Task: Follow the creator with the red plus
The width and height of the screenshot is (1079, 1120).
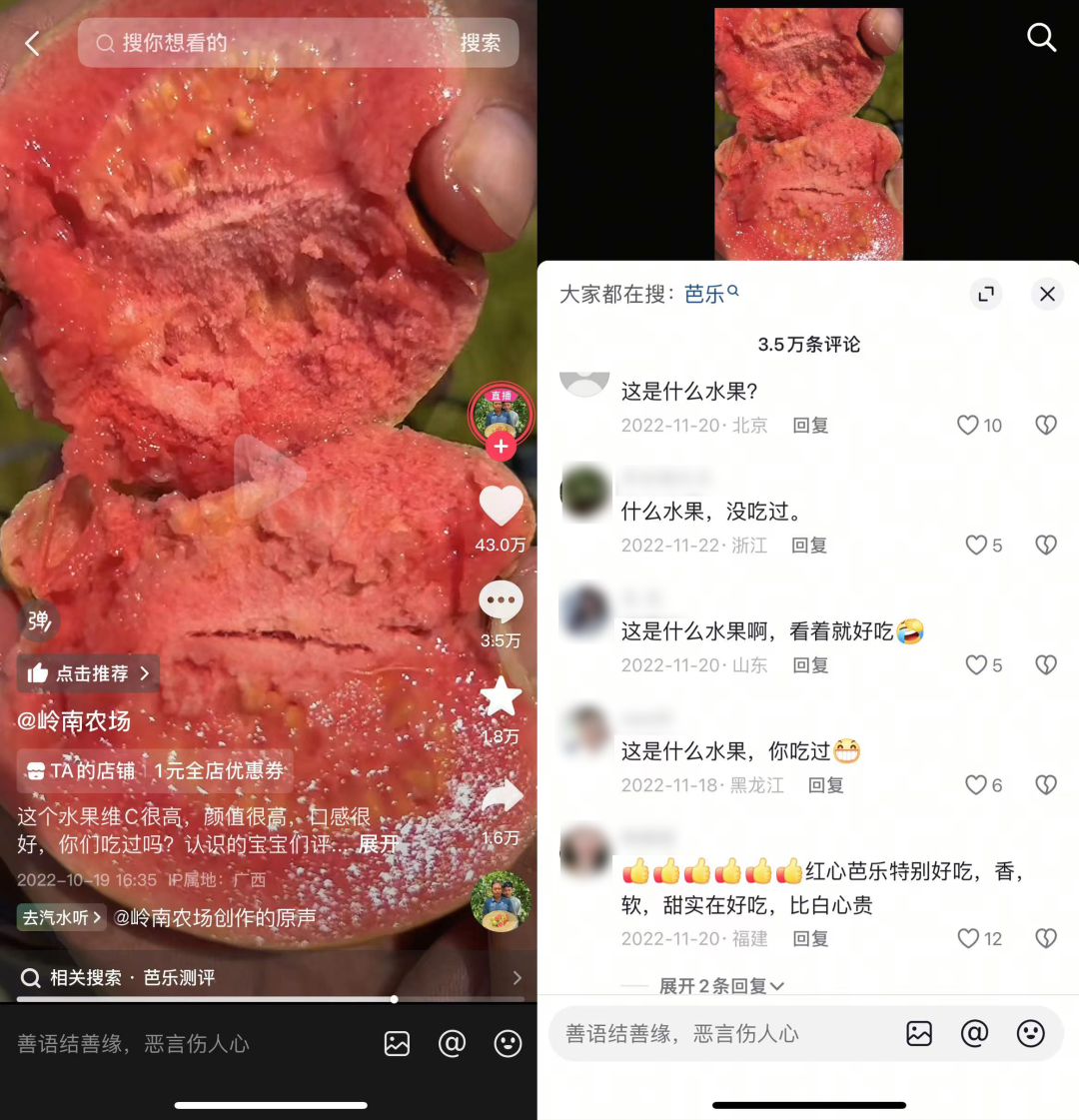Action: click(x=502, y=447)
